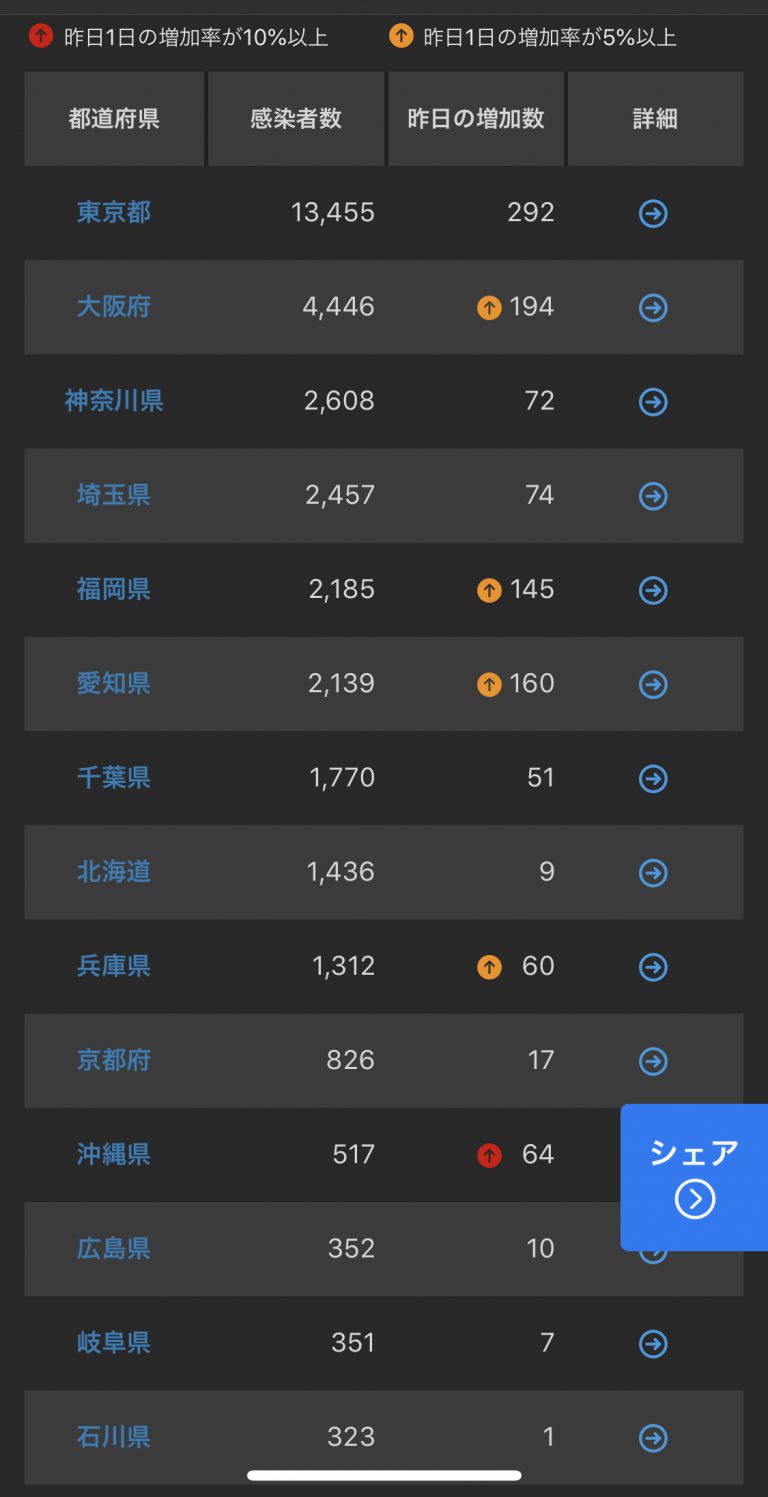Open the 沖縄県 prefecture link
The height and width of the screenshot is (1497, 768).
tap(114, 1154)
